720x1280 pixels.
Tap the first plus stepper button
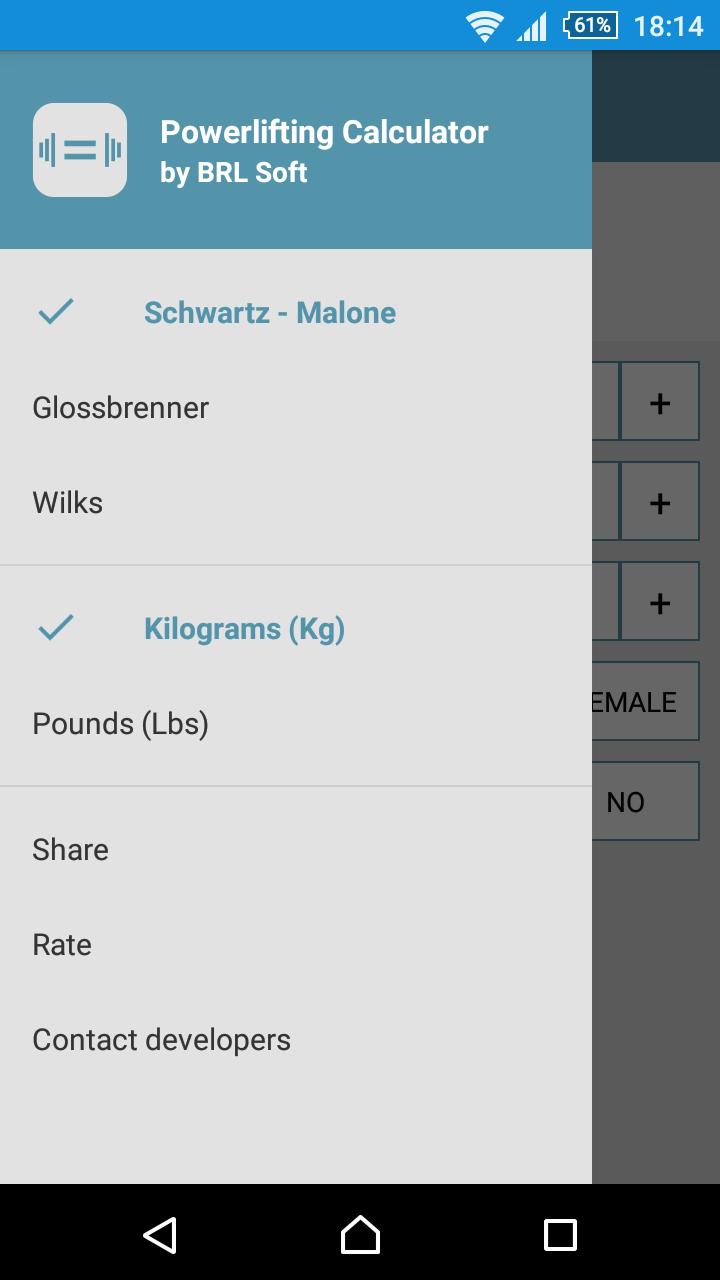(x=660, y=401)
